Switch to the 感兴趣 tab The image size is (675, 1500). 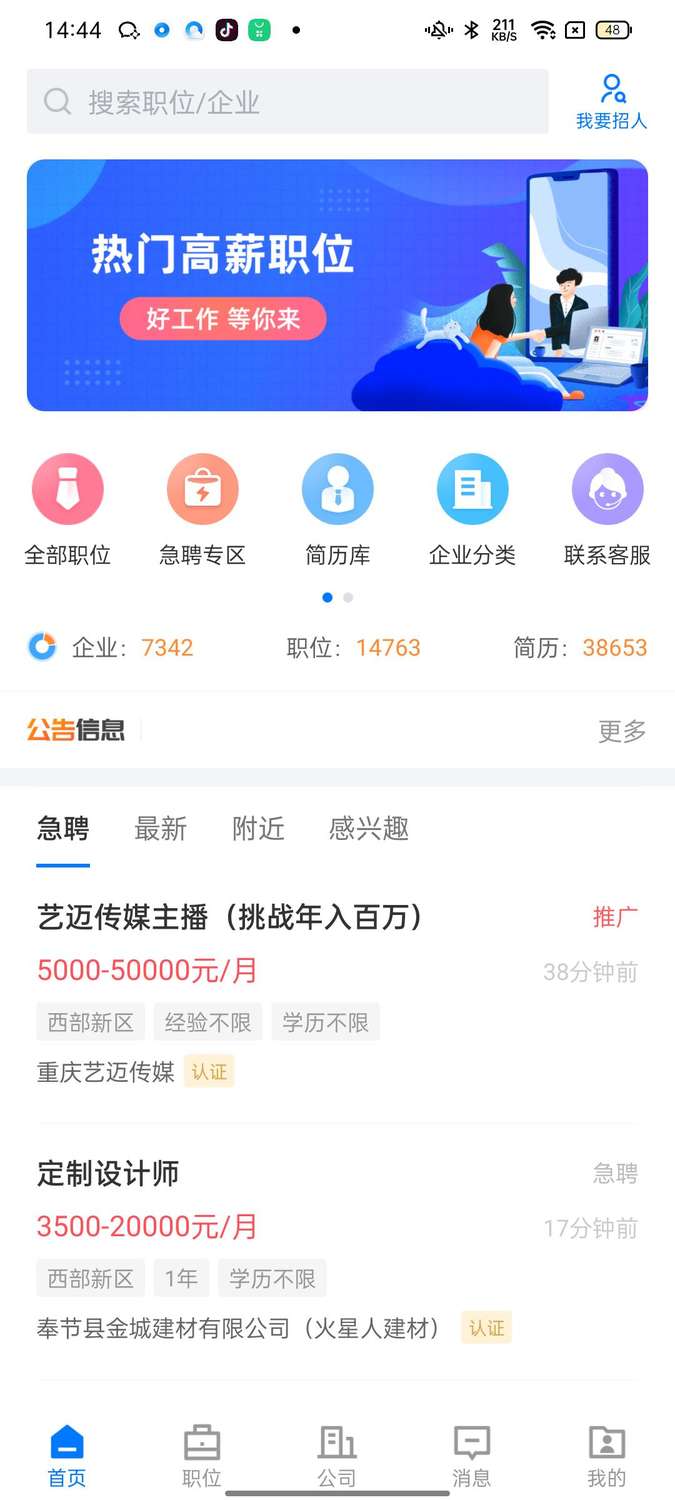pos(369,829)
